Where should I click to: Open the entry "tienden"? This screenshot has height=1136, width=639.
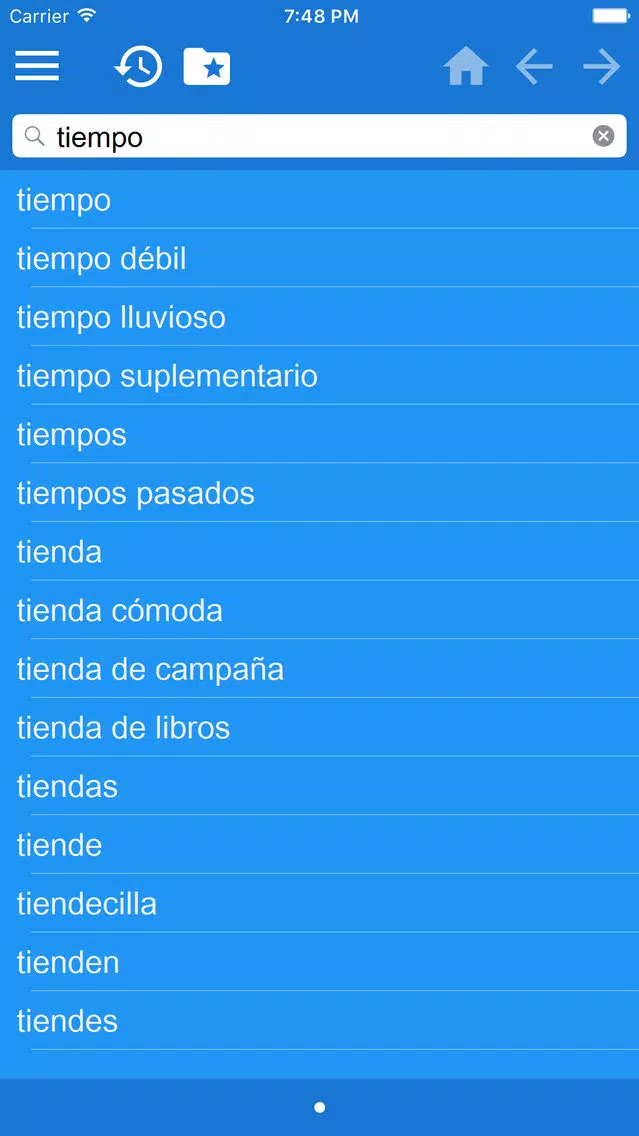(320, 963)
